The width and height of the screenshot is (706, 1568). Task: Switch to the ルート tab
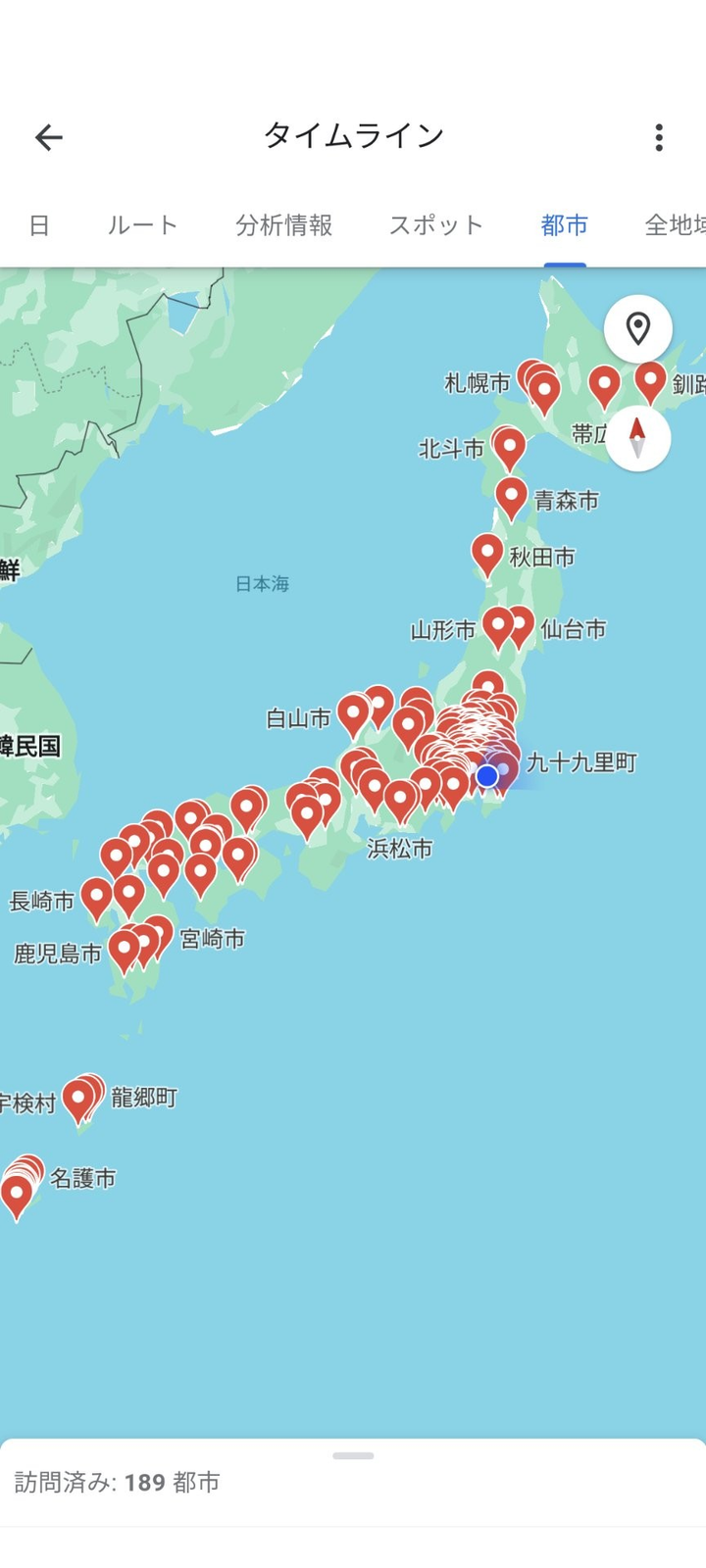coord(143,225)
